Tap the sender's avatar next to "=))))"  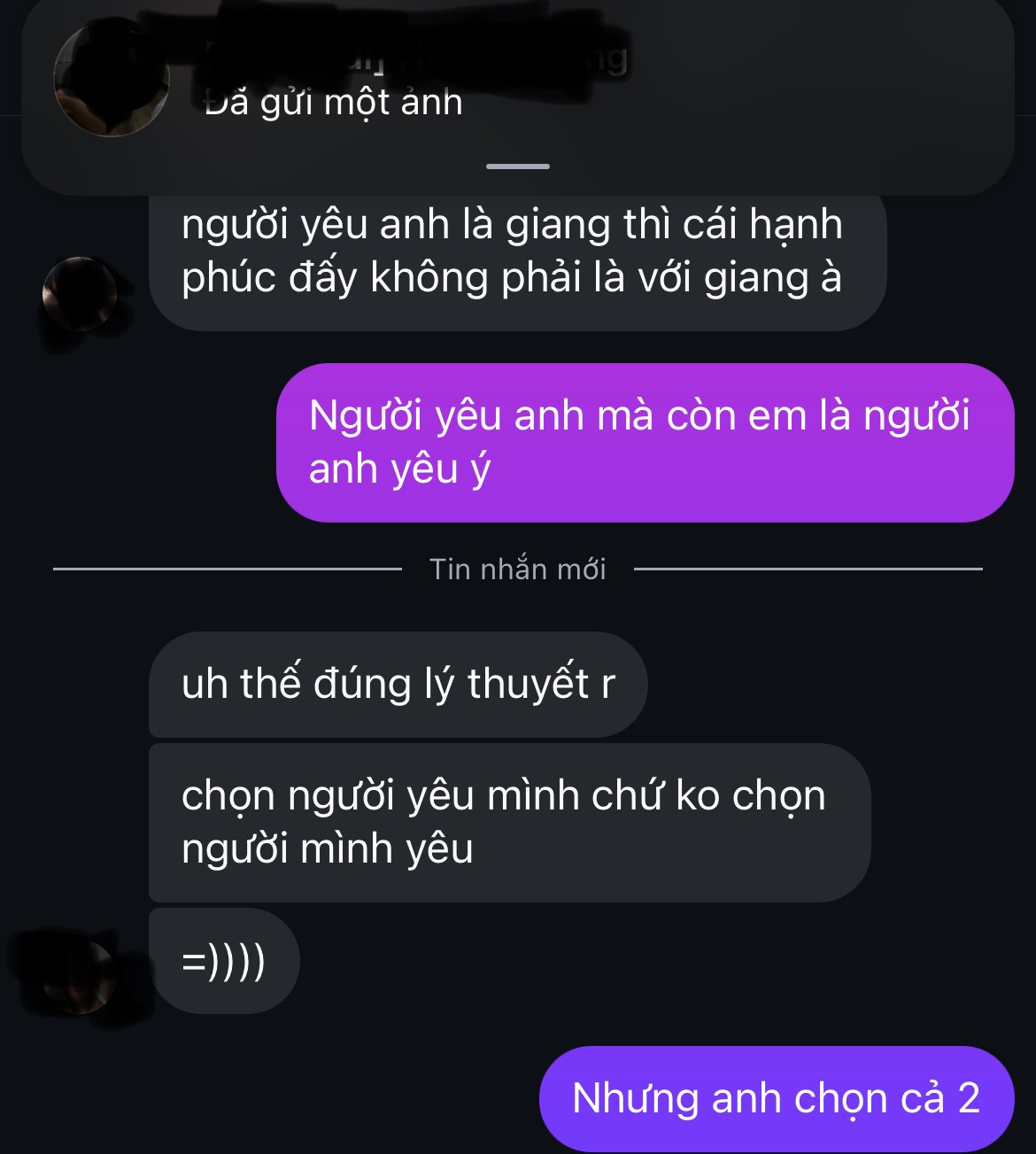pyautogui.click(x=81, y=976)
